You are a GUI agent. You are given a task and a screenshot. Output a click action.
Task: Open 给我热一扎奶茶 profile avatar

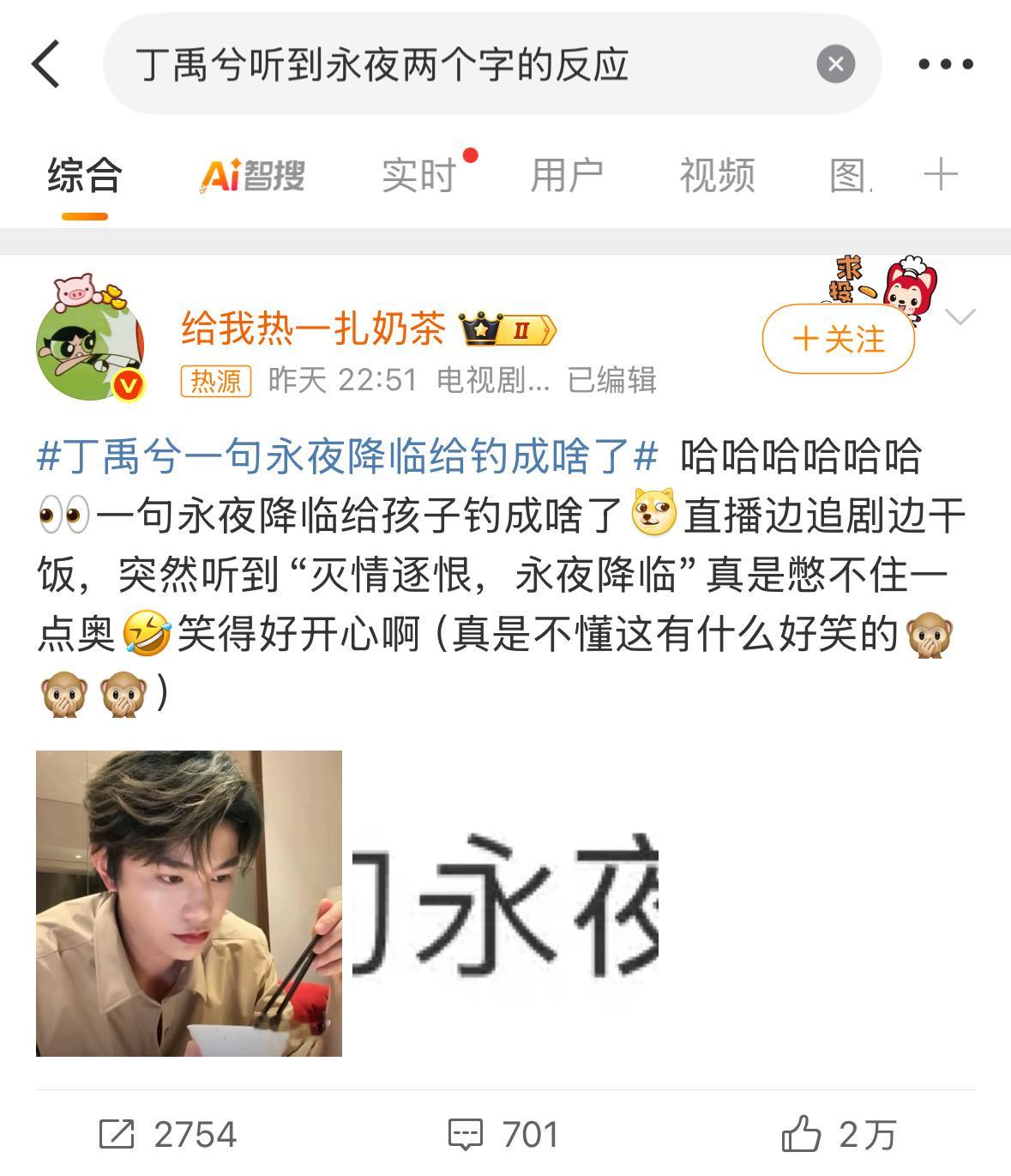pos(90,347)
